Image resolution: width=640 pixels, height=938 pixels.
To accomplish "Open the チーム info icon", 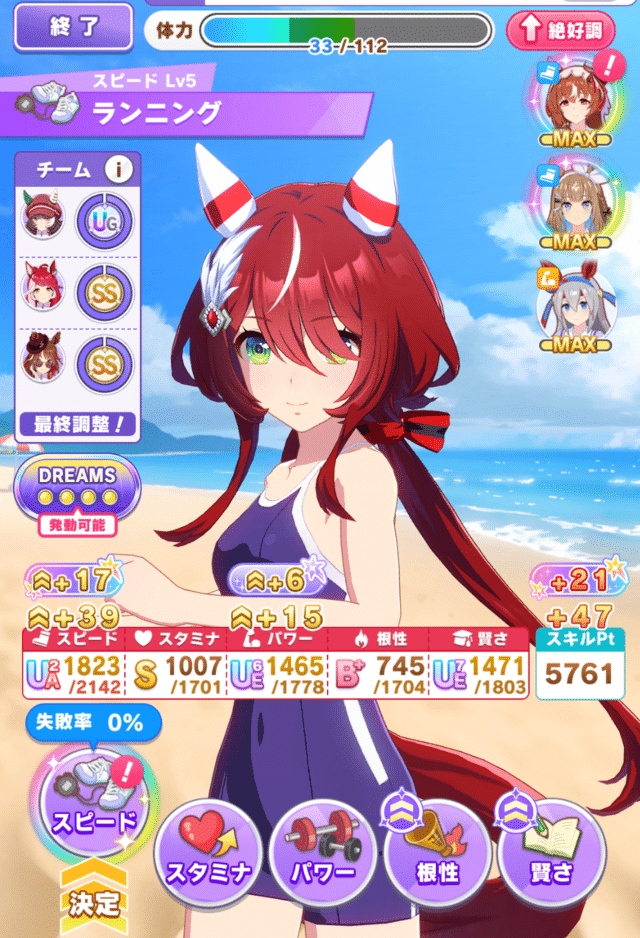I will [119, 170].
